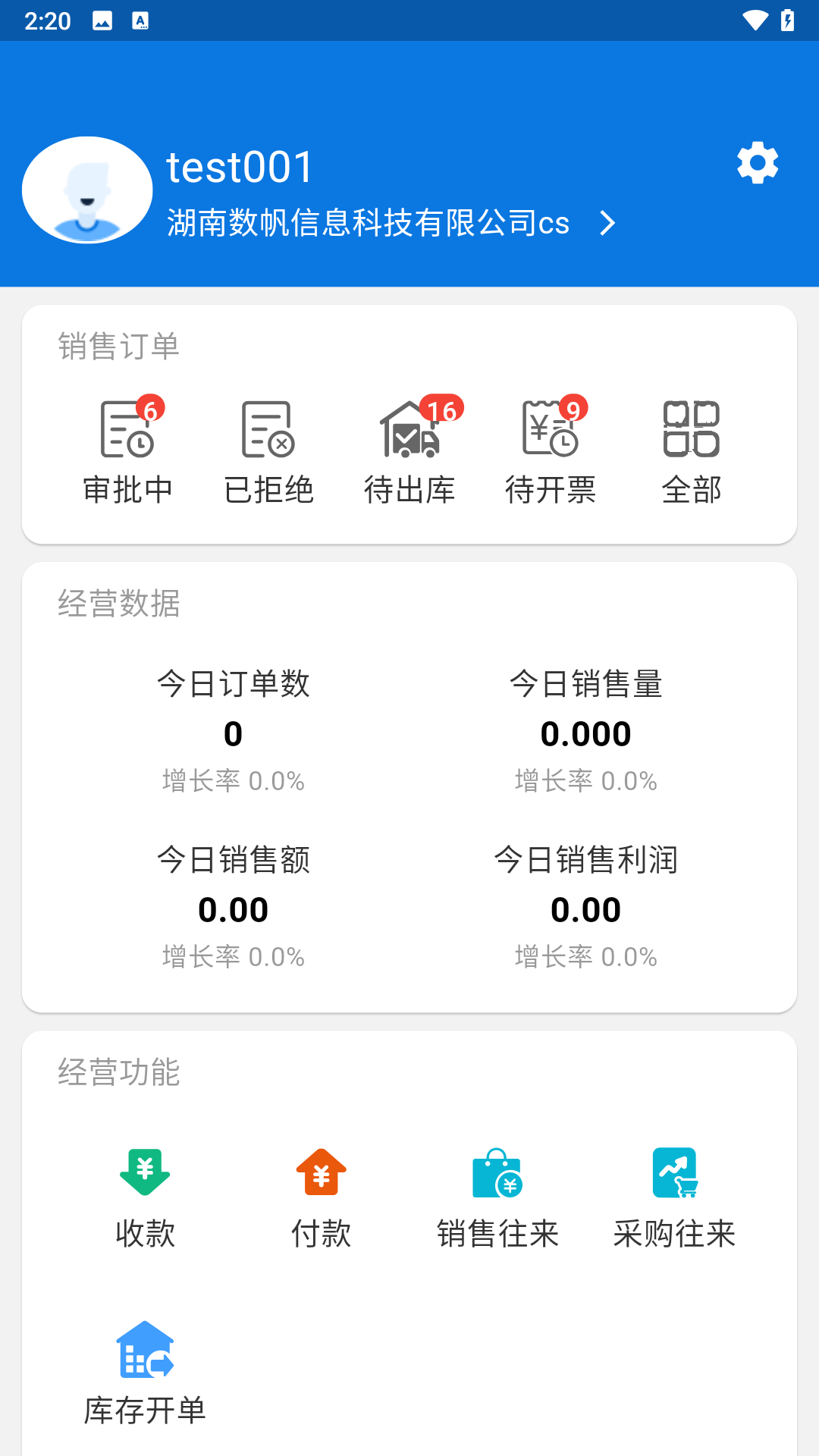Open the 已拒绝 rejected orders icon
819x1456 pixels.
point(269,447)
